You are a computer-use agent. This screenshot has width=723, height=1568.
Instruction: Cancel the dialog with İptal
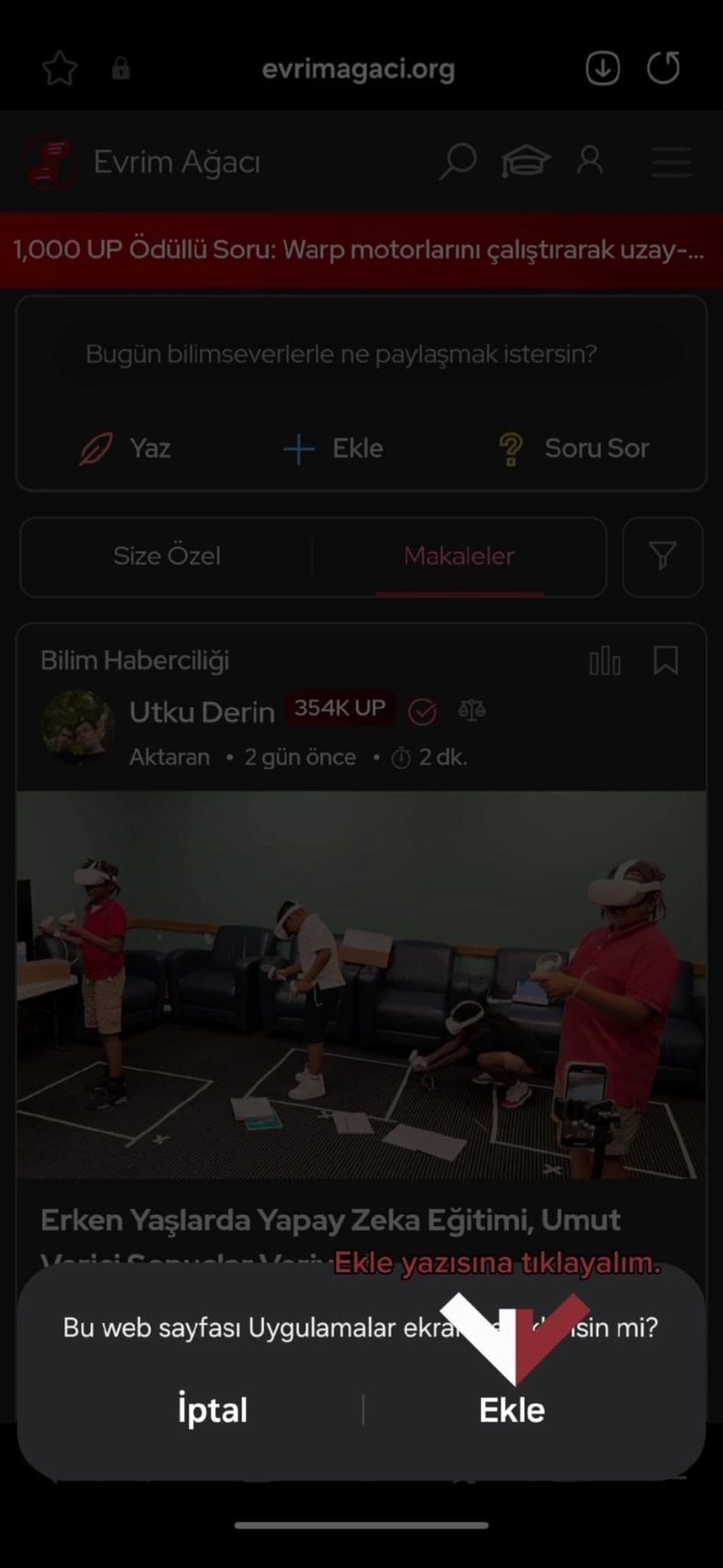213,1410
